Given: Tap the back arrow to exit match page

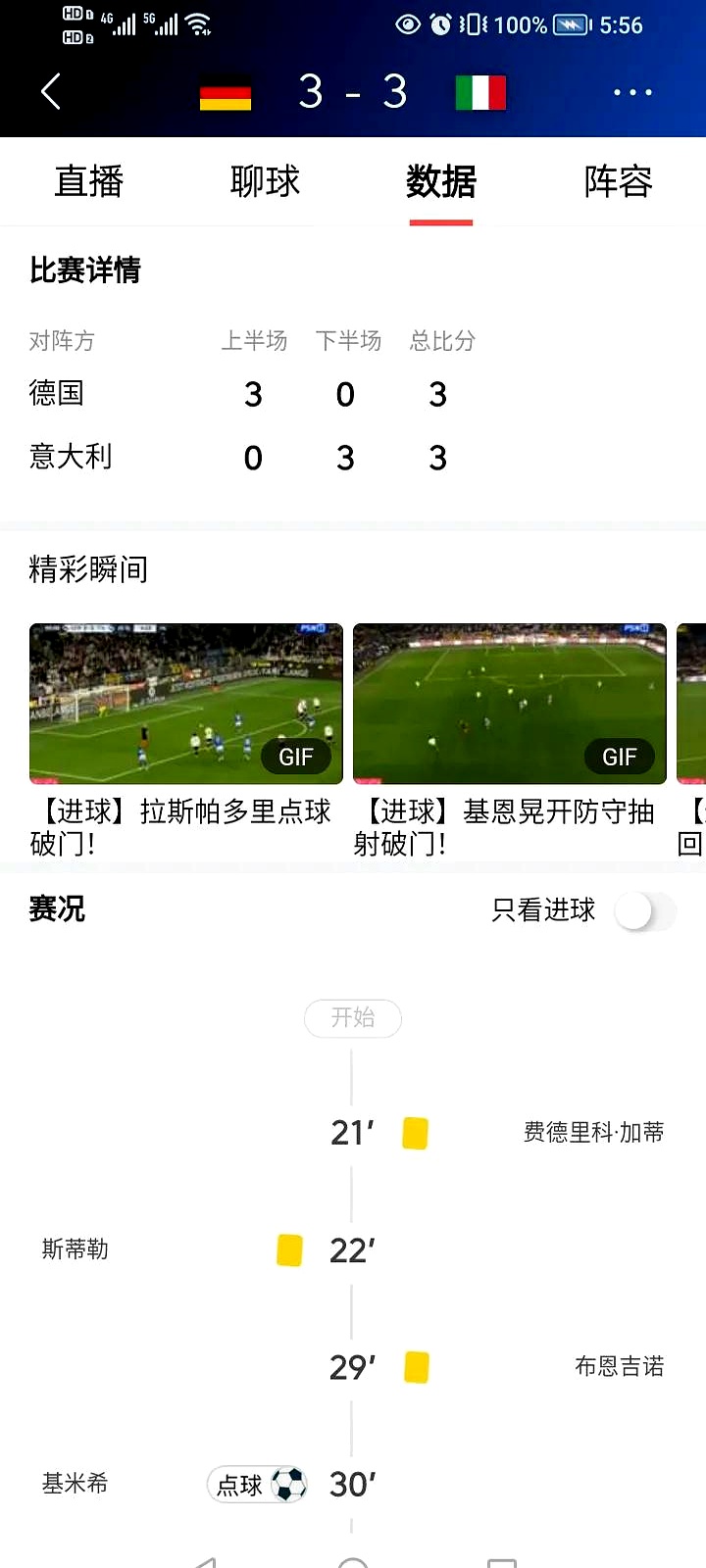Looking at the screenshot, I should [x=51, y=90].
